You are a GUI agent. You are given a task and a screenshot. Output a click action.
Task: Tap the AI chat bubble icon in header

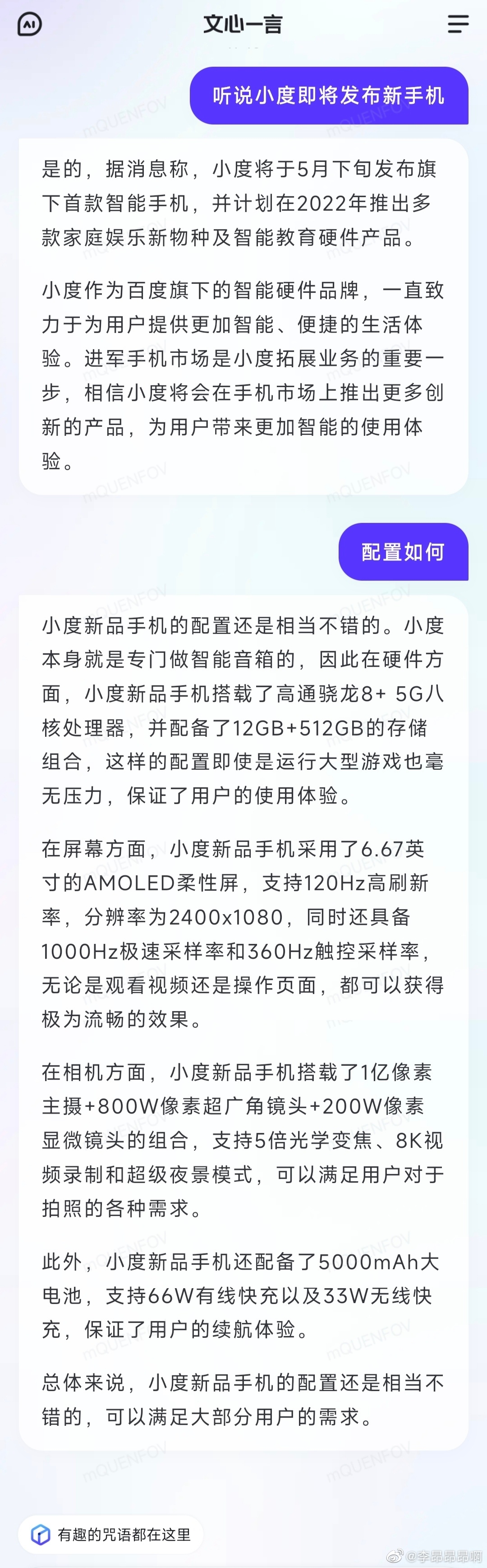pos(29,24)
